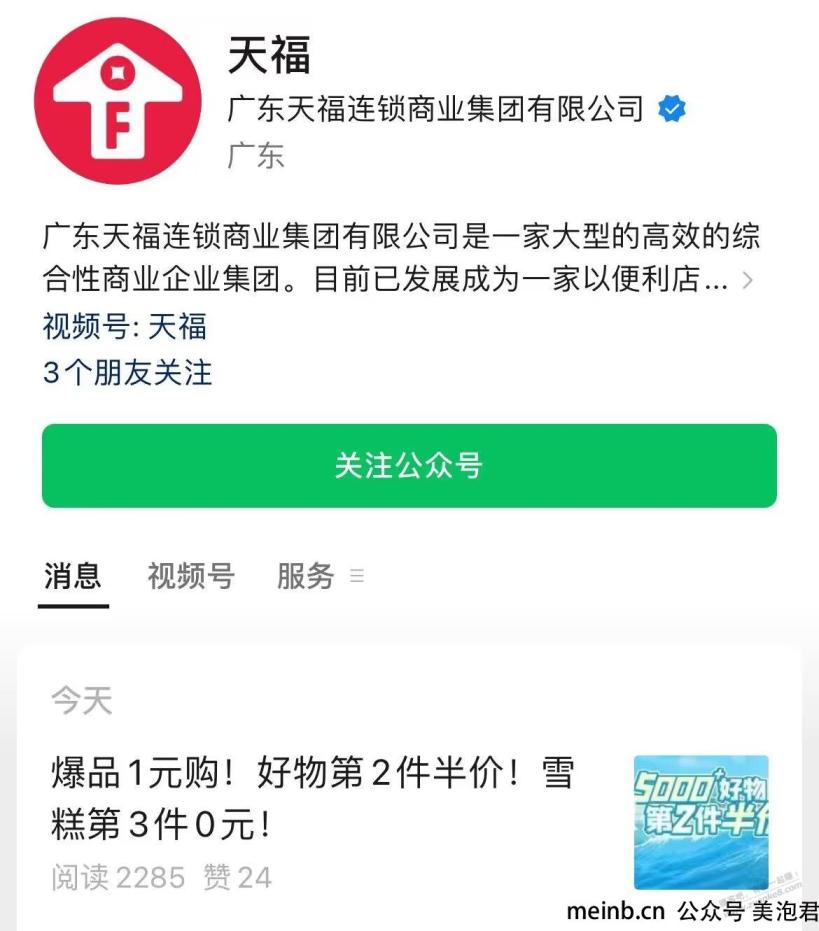Screen dimensions: 819x931
Task: Open the 视频号: 天福 channel link
Action: pyautogui.click(x=125, y=326)
